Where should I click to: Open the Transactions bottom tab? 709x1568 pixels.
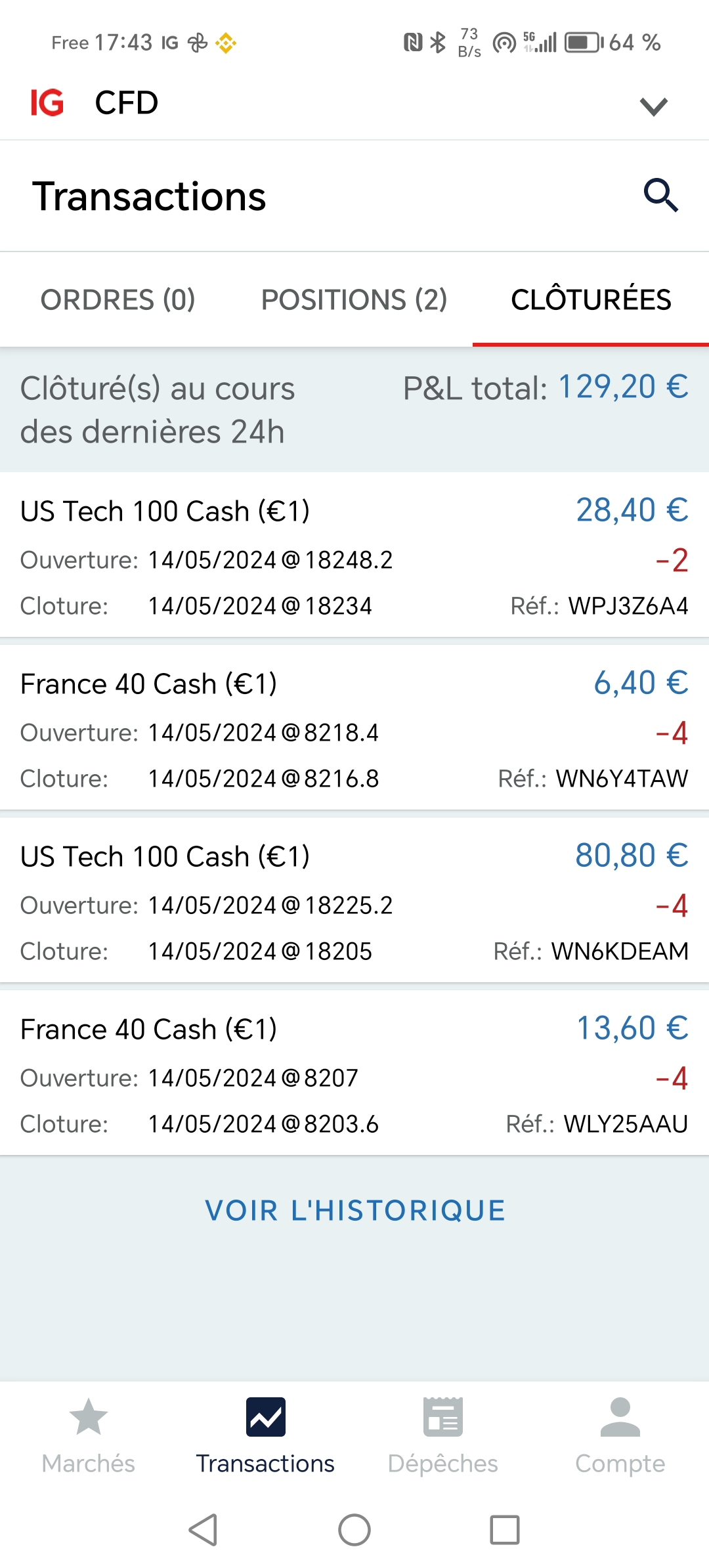click(265, 1435)
